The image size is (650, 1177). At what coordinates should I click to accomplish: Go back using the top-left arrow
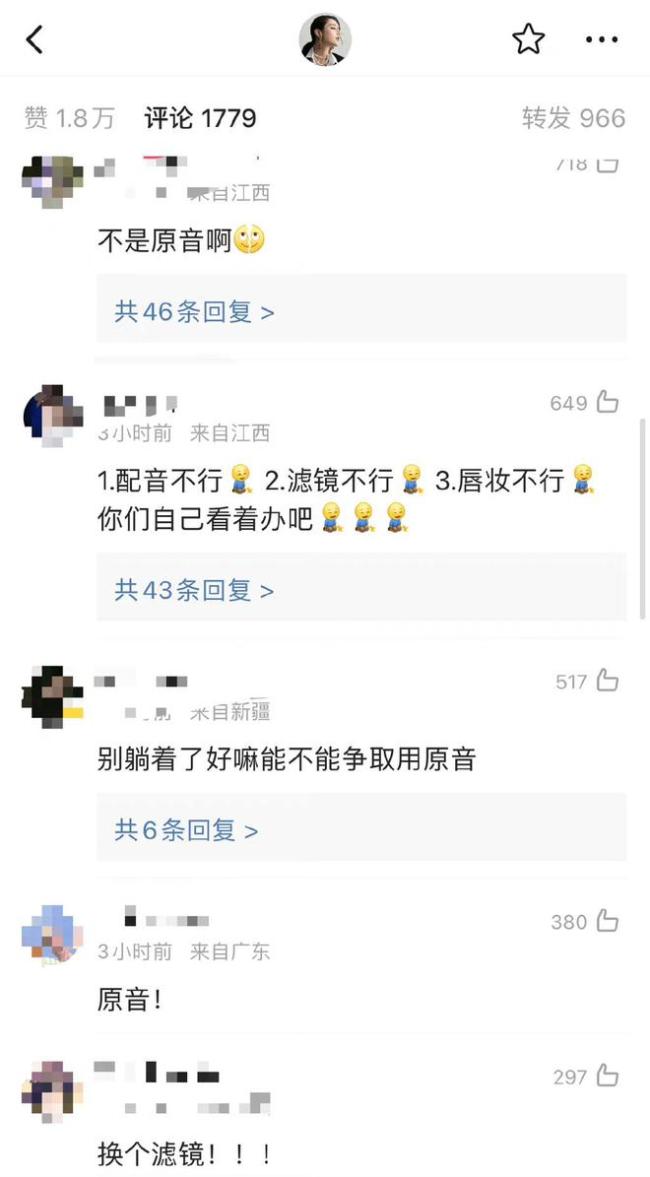point(35,40)
